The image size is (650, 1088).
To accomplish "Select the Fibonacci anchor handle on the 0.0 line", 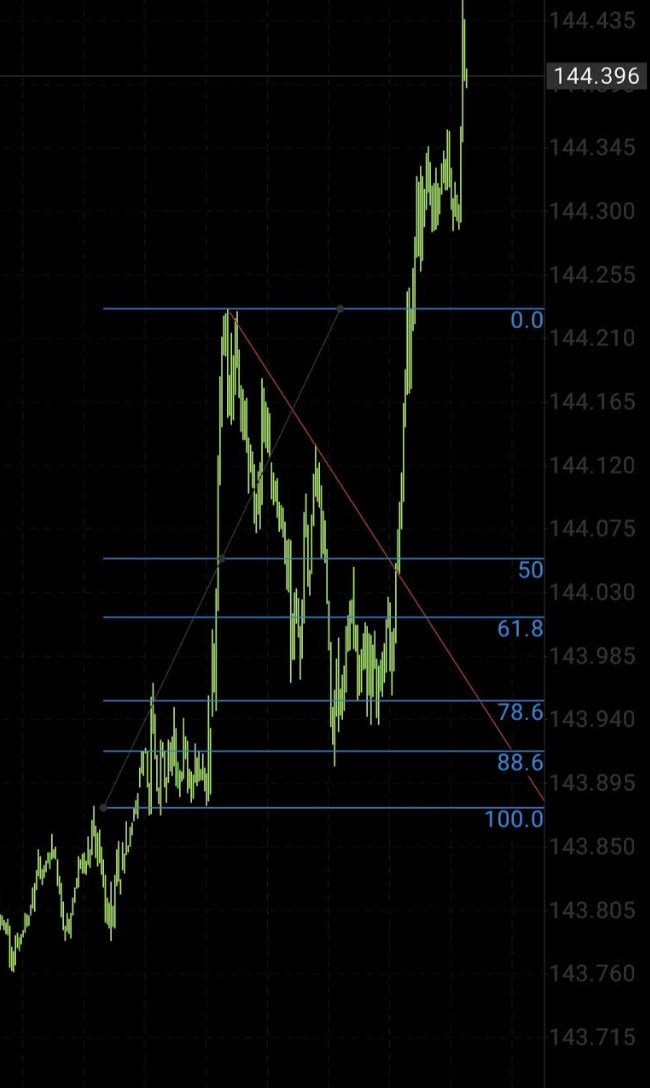I will tap(341, 309).
